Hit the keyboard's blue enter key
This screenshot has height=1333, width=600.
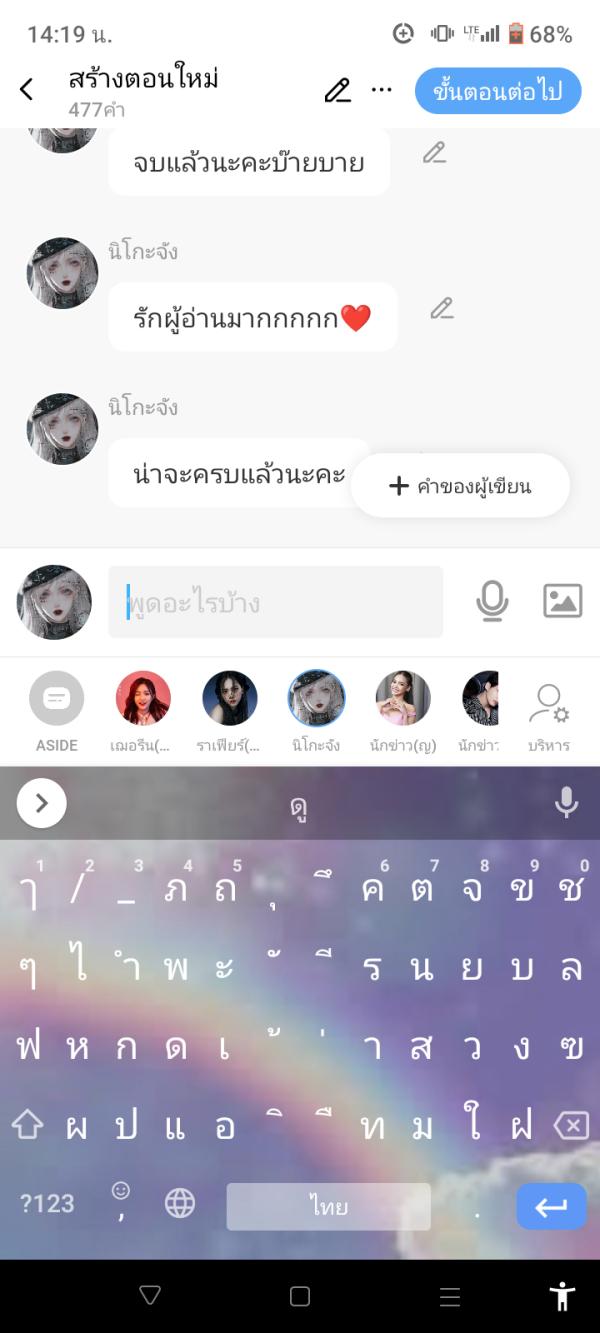[x=551, y=1207]
